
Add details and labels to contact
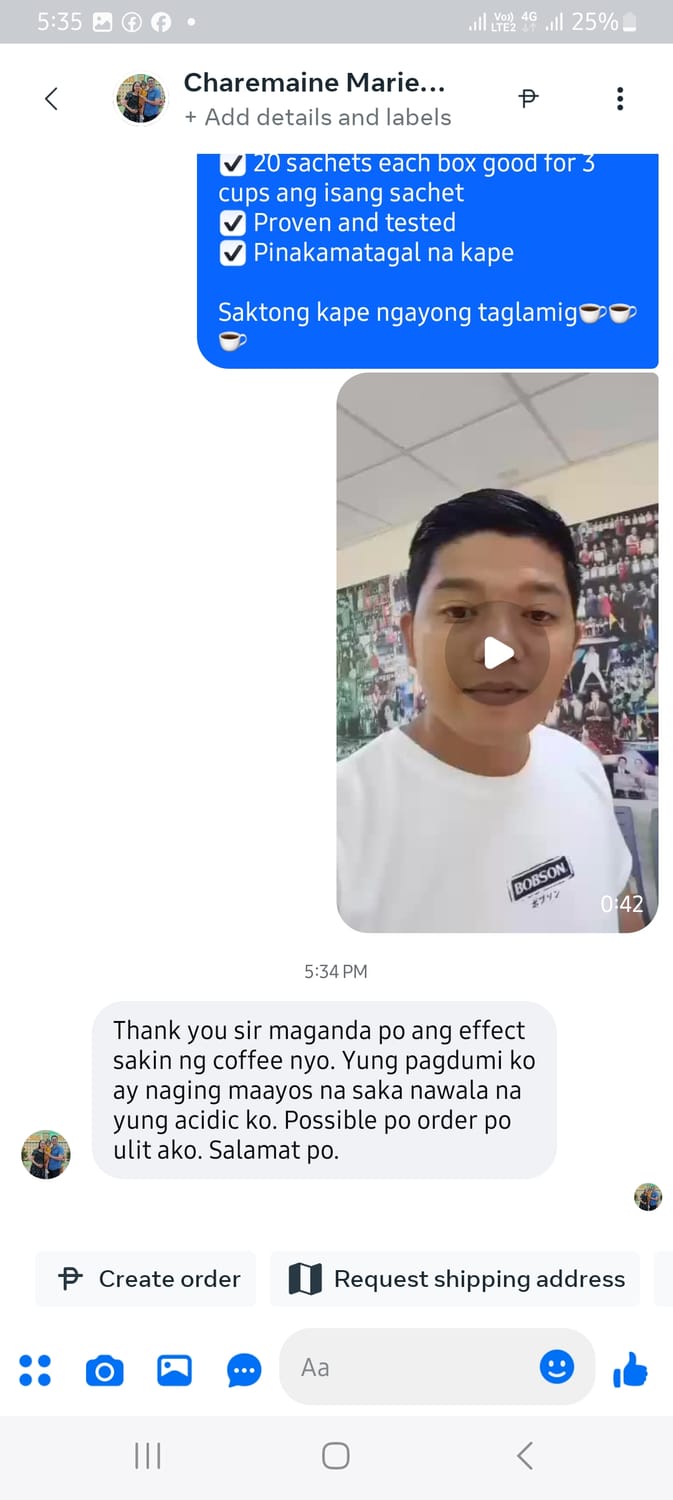tap(318, 117)
